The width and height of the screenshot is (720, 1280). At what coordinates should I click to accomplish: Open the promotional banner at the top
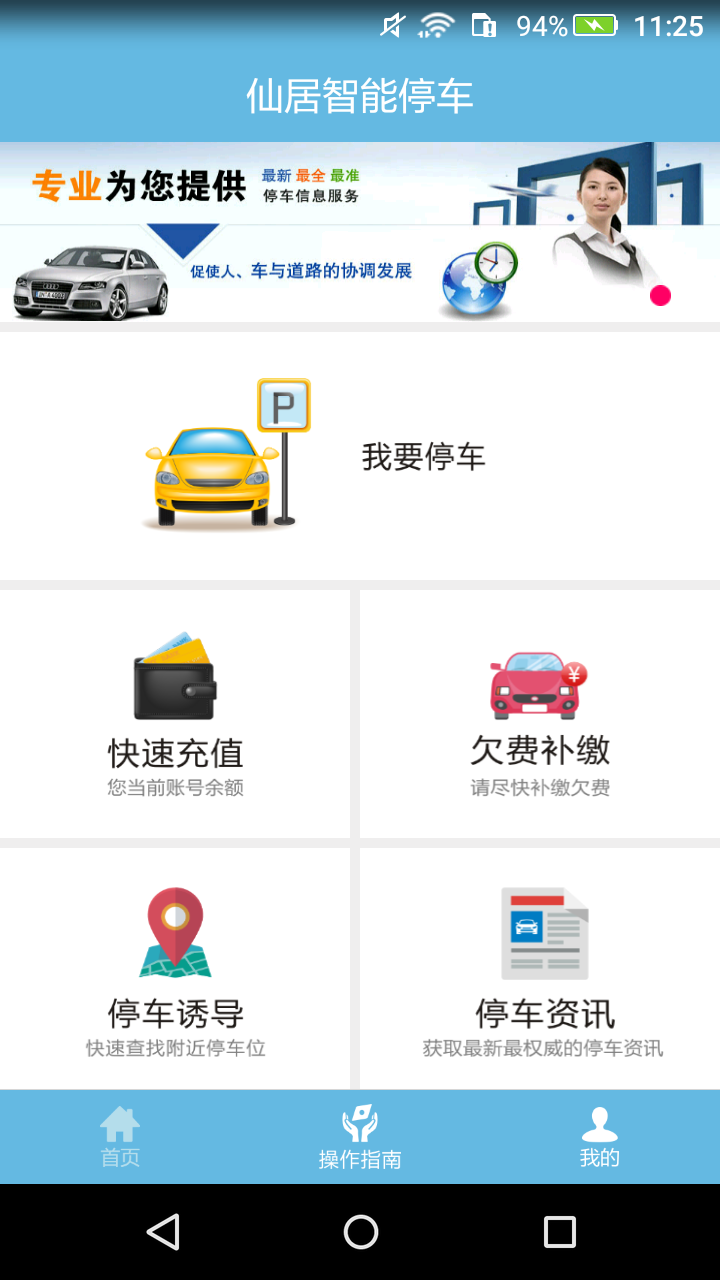[360, 232]
